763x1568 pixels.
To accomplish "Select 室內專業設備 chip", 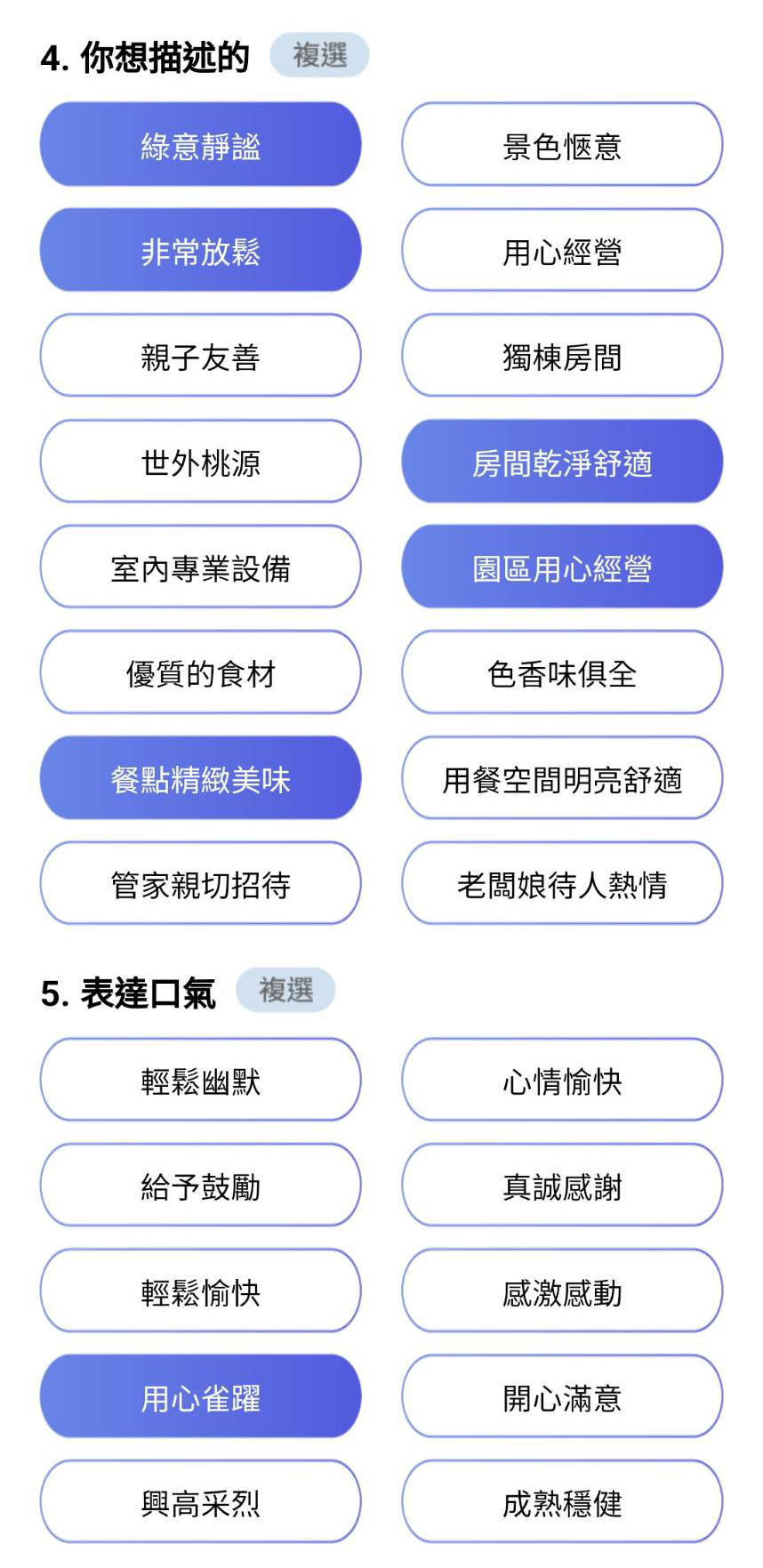I will 200,567.
